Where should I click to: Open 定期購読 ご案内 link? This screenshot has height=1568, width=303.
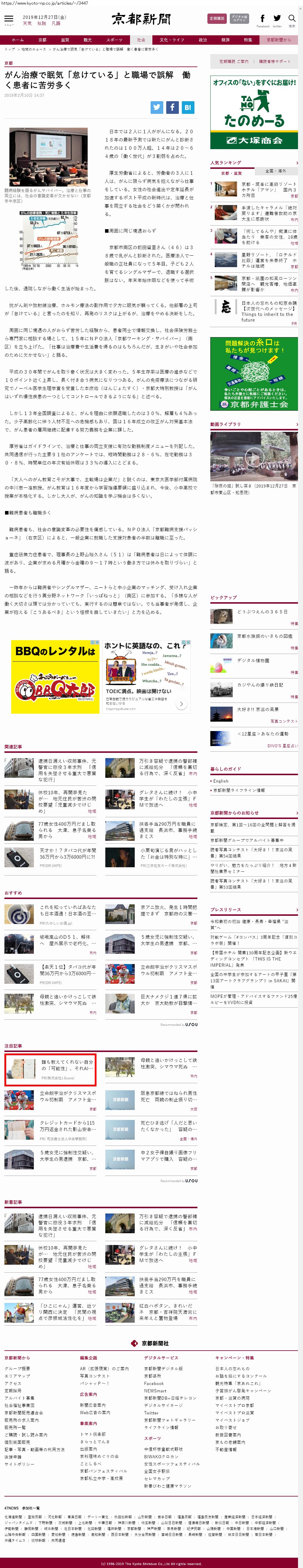coord(234,61)
